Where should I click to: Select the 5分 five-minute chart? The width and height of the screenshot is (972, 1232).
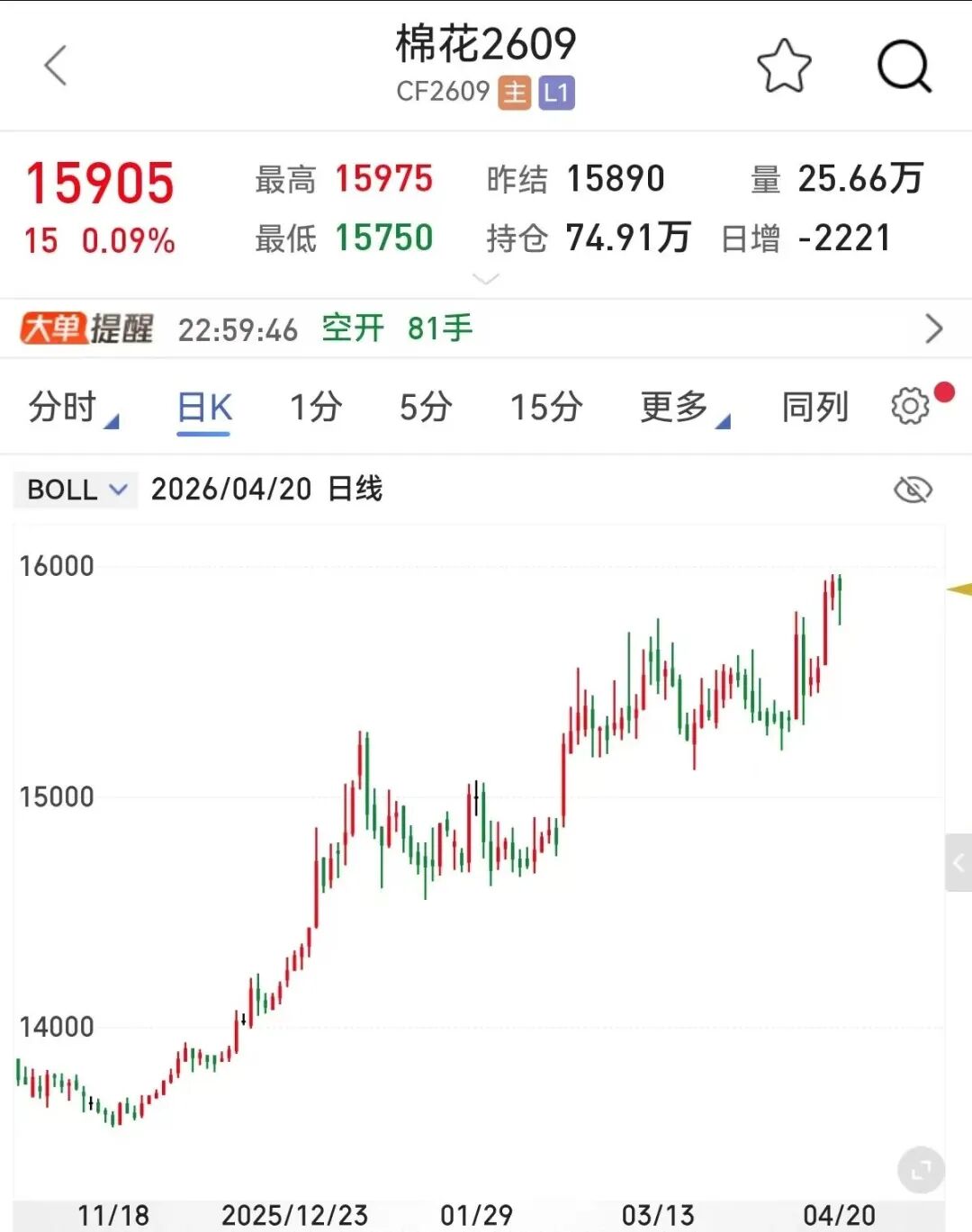click(424, 407)
